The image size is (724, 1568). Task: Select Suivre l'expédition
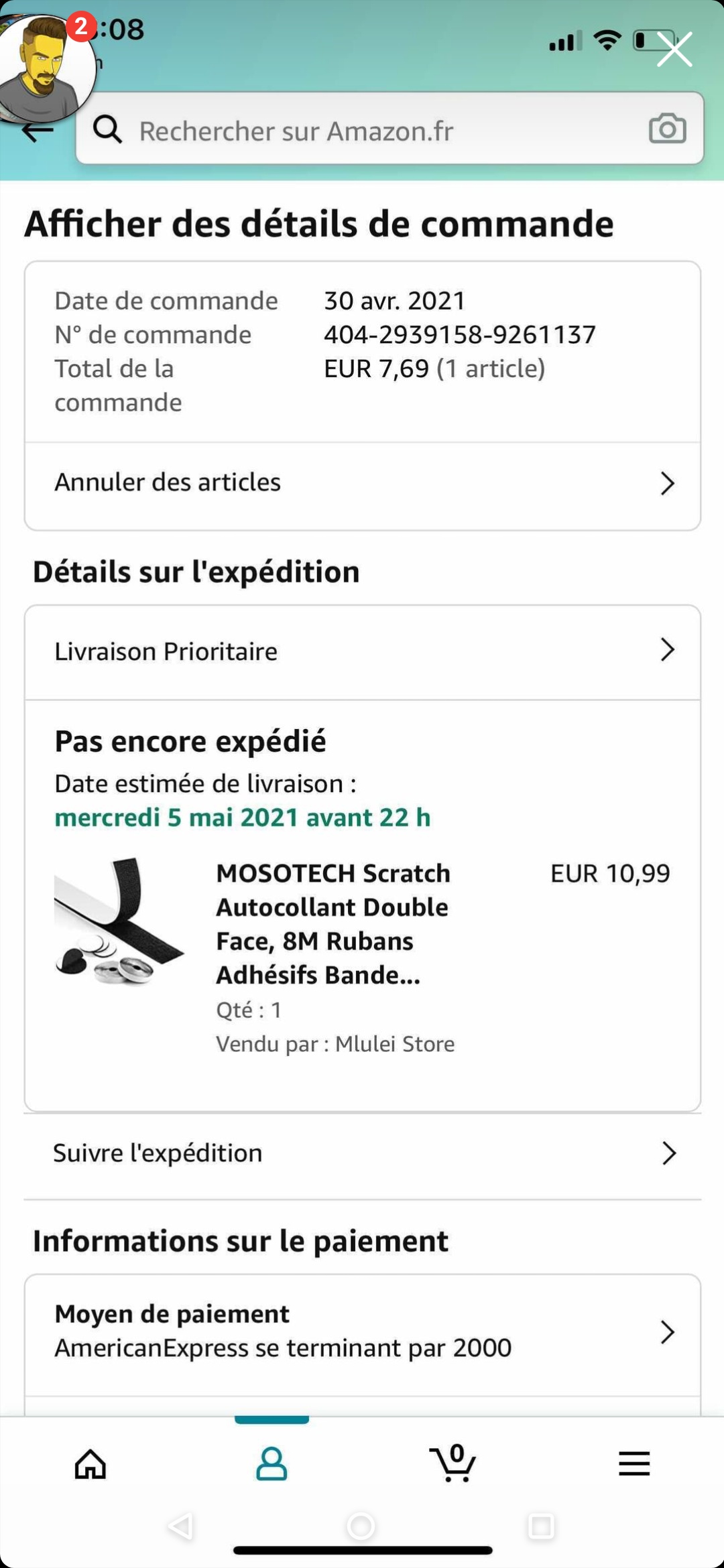pos(362,1153)
